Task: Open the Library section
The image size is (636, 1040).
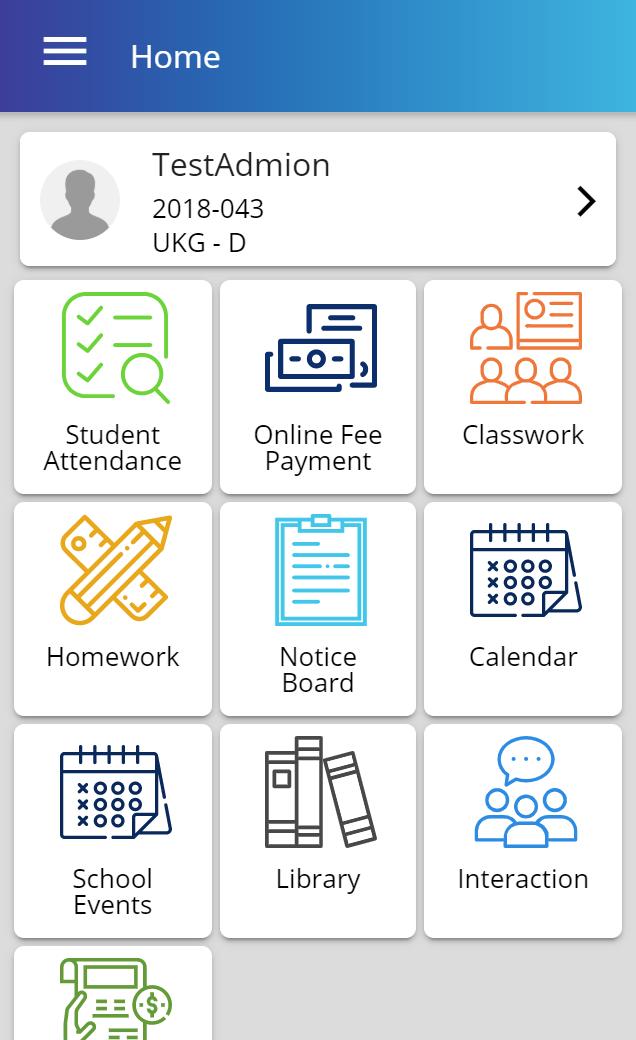Action: click(x=318, y=831)
